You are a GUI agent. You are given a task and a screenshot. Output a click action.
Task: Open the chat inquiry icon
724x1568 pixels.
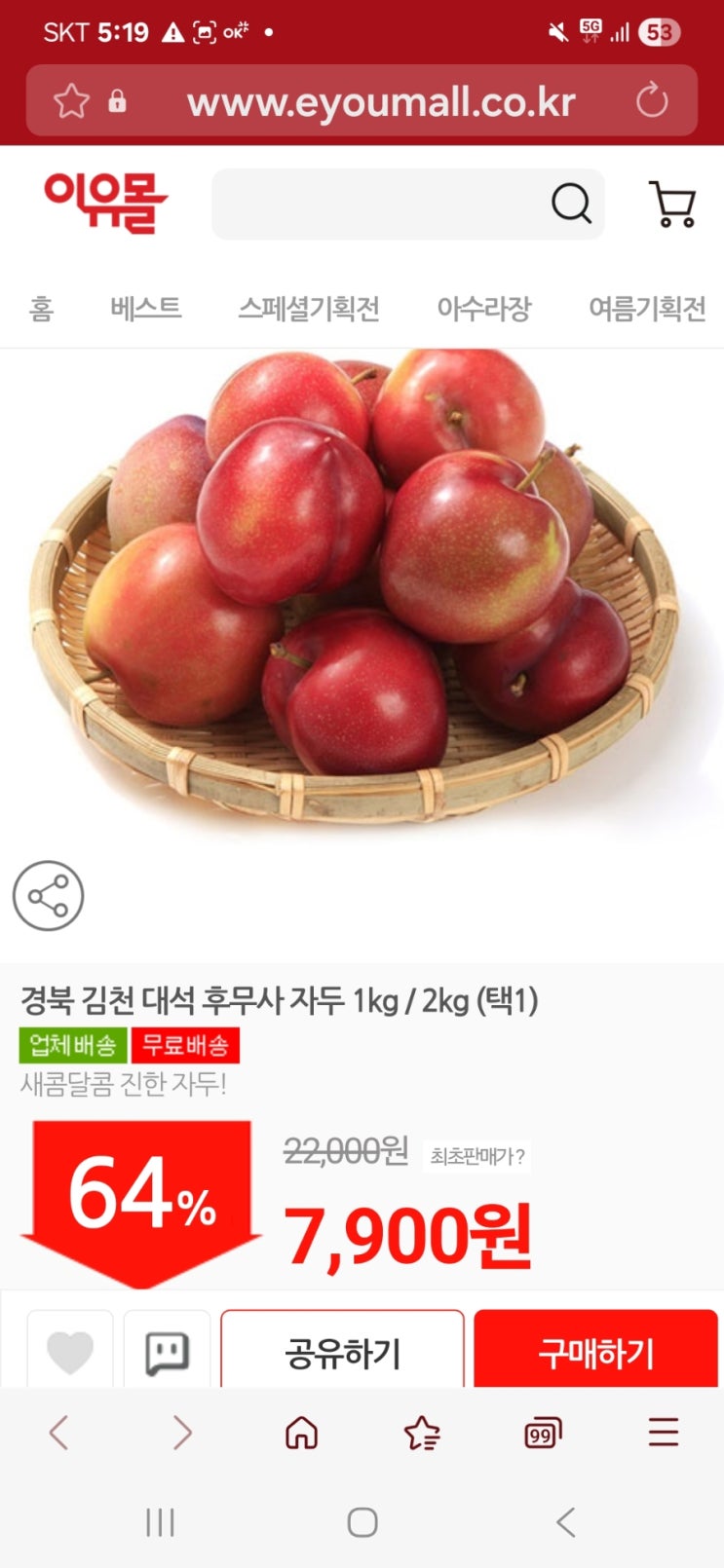click(x=167, y=1352)
